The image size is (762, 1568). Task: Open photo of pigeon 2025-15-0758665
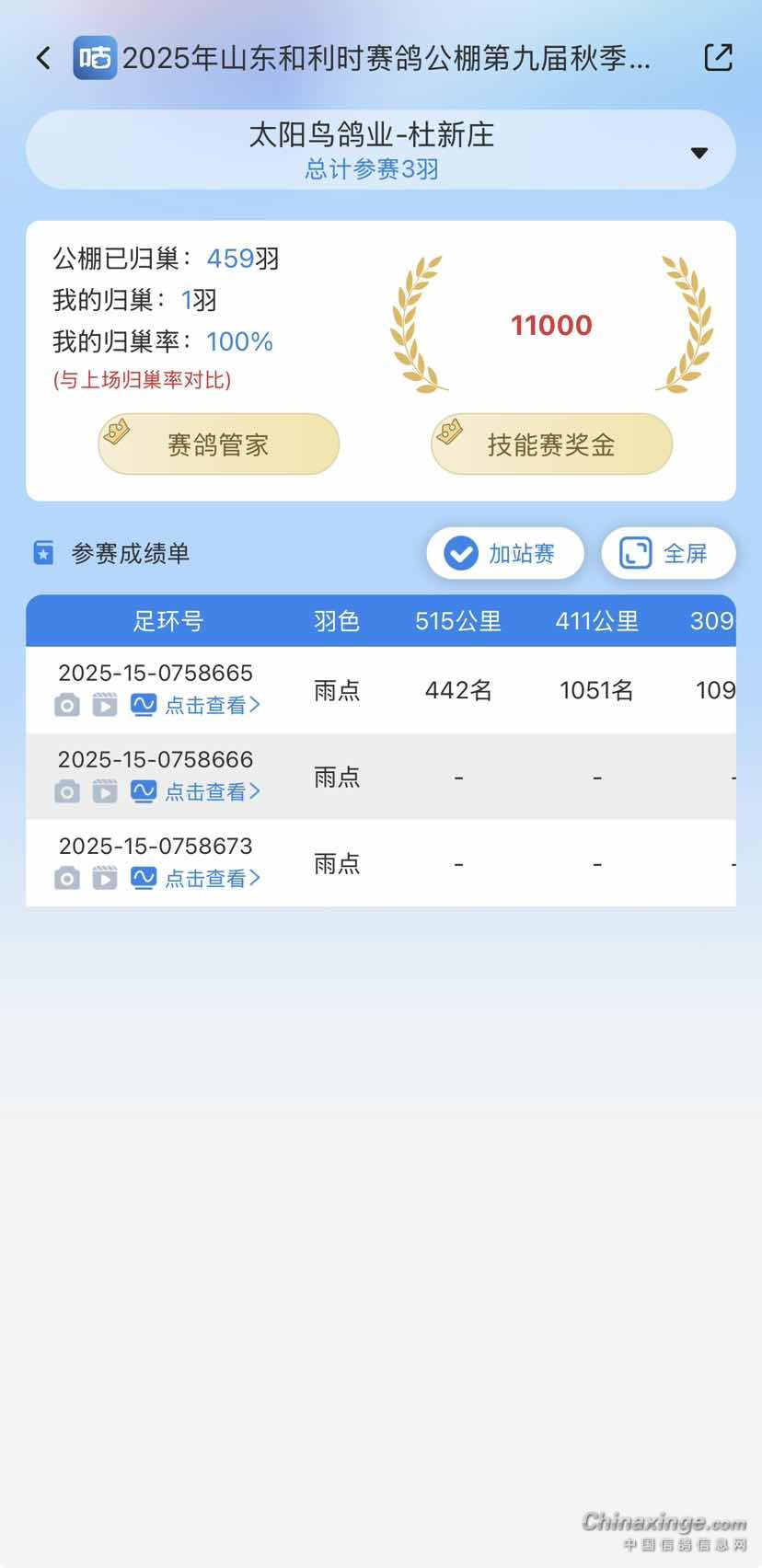67,706
